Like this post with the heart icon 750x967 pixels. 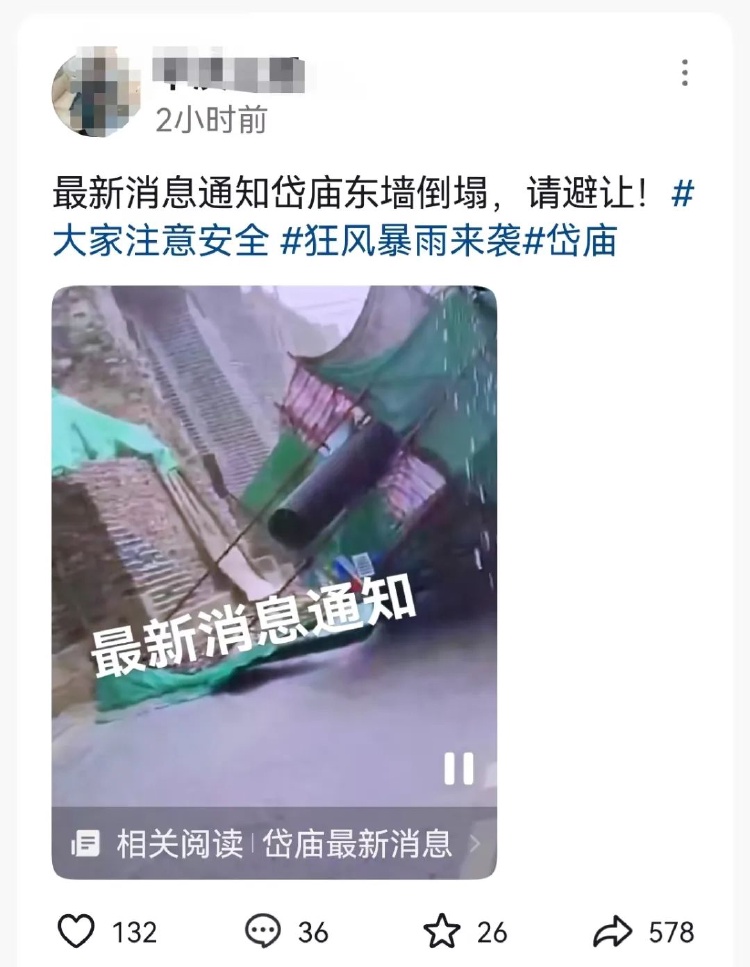[77, 932]
